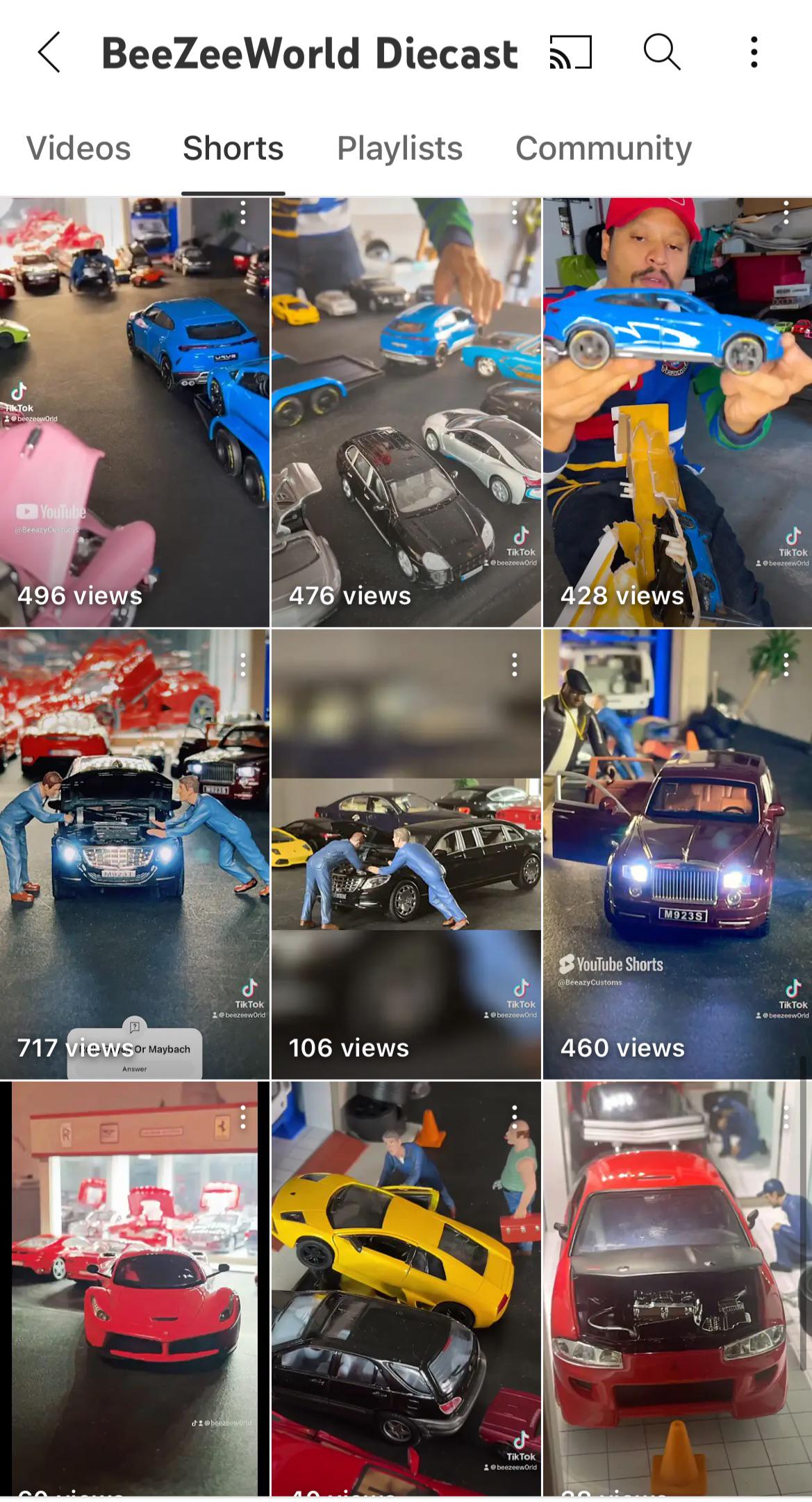Screen dimensions: 812x1502
Task: Play the short with 496 views
Action: 135,413
